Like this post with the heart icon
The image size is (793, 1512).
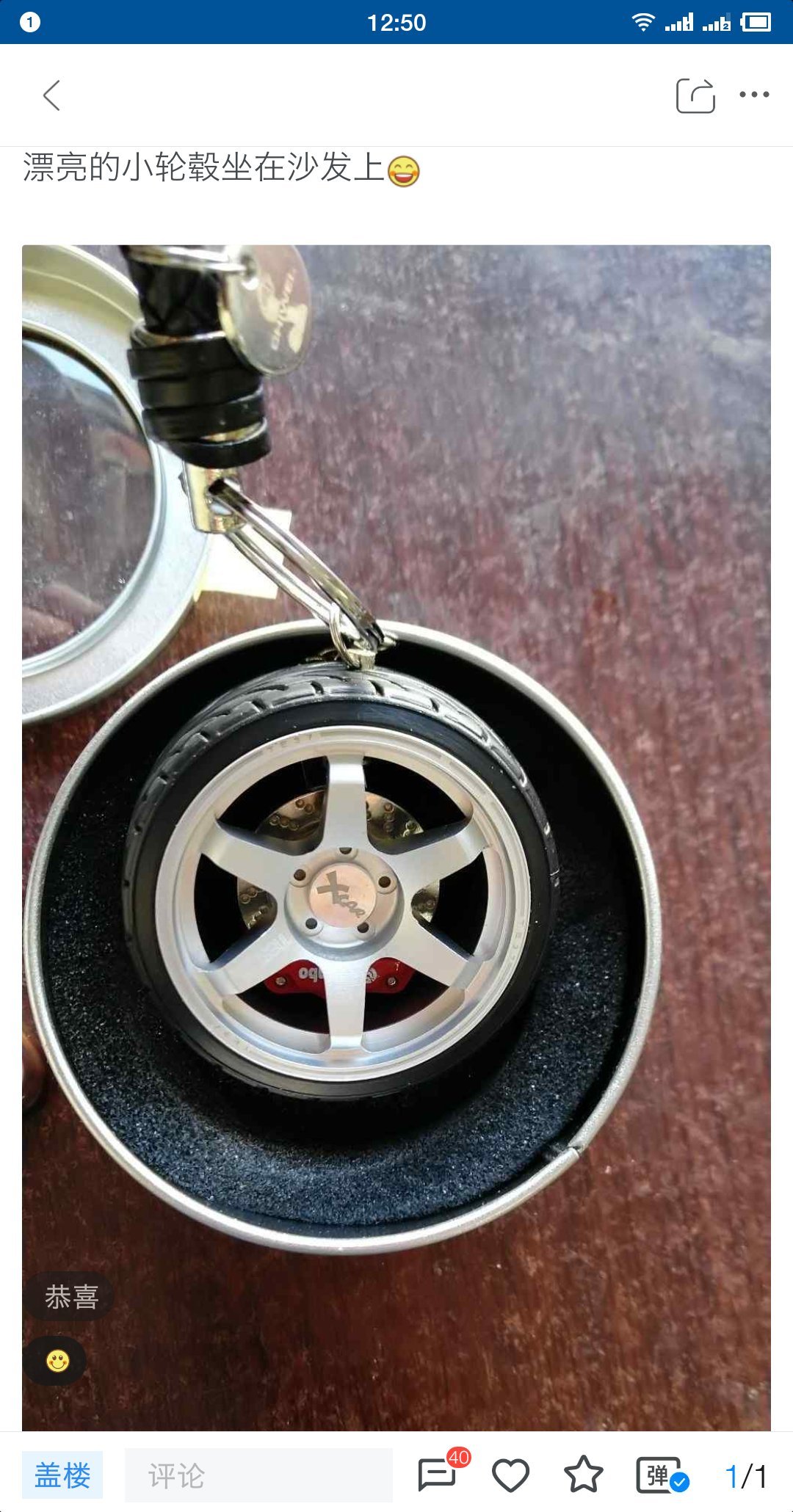pyautogui.click(x=510, y=1475)
